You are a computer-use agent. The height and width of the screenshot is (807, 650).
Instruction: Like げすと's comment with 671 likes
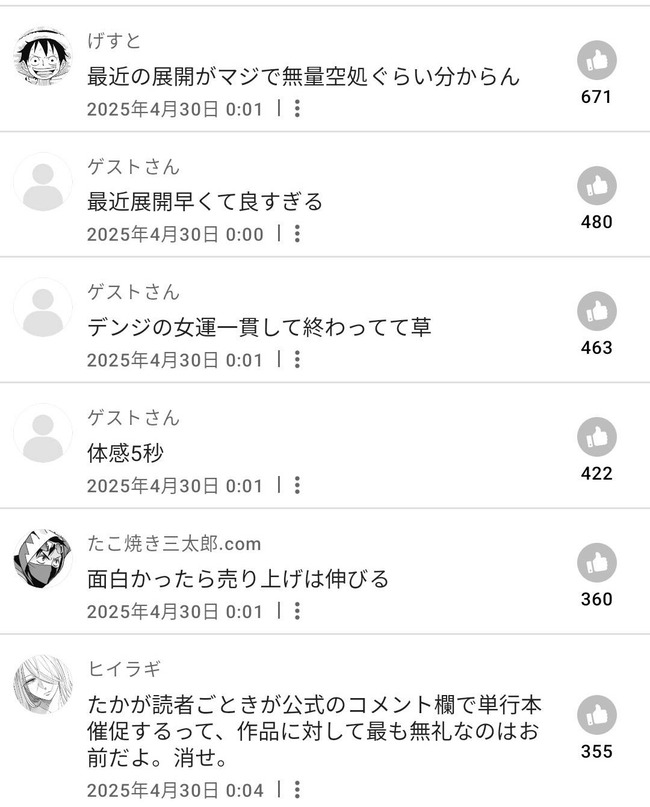click(596, 60)
